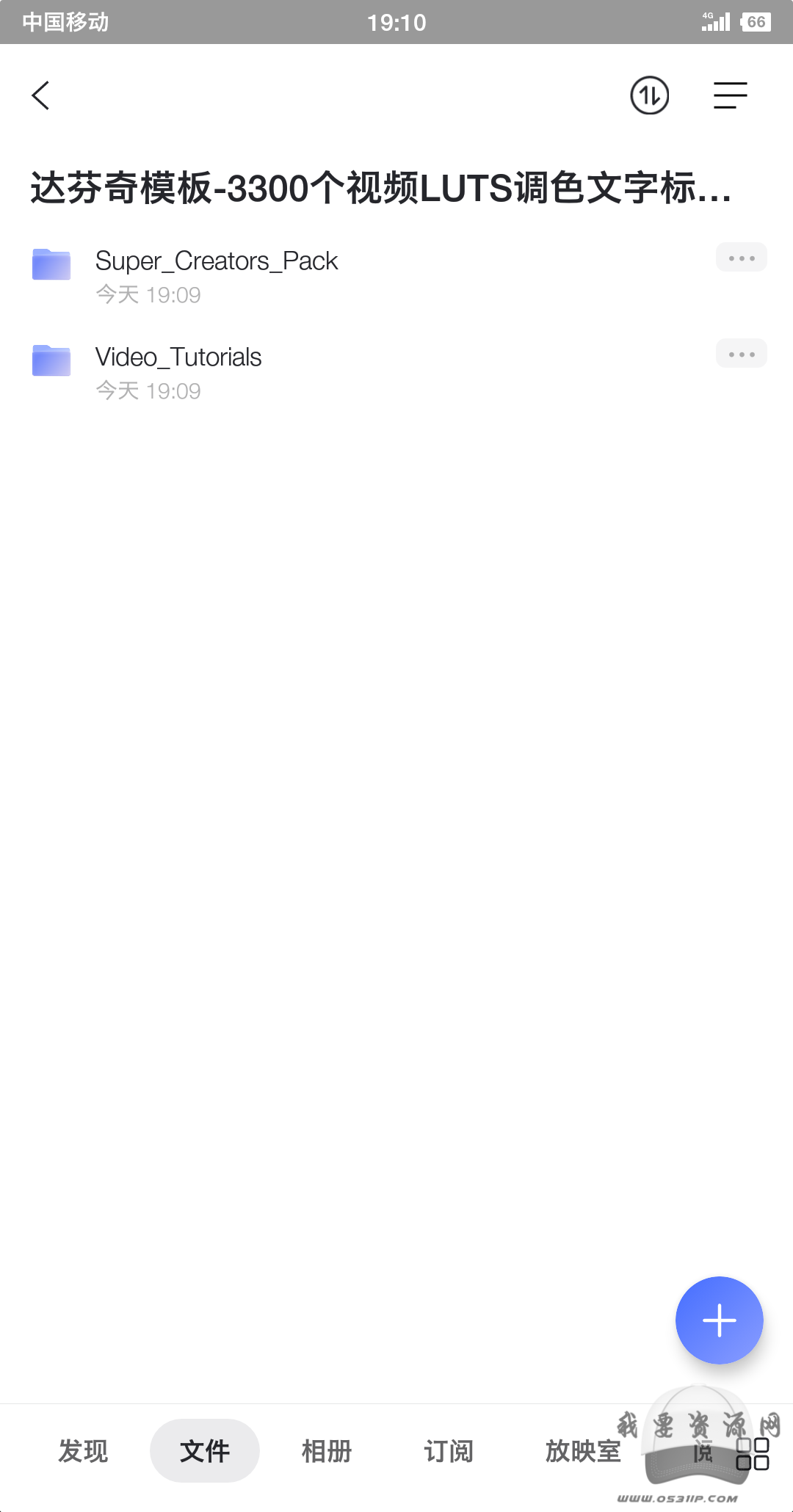Go back using the top arrow

pyautogui.click(x=41, y=95)
